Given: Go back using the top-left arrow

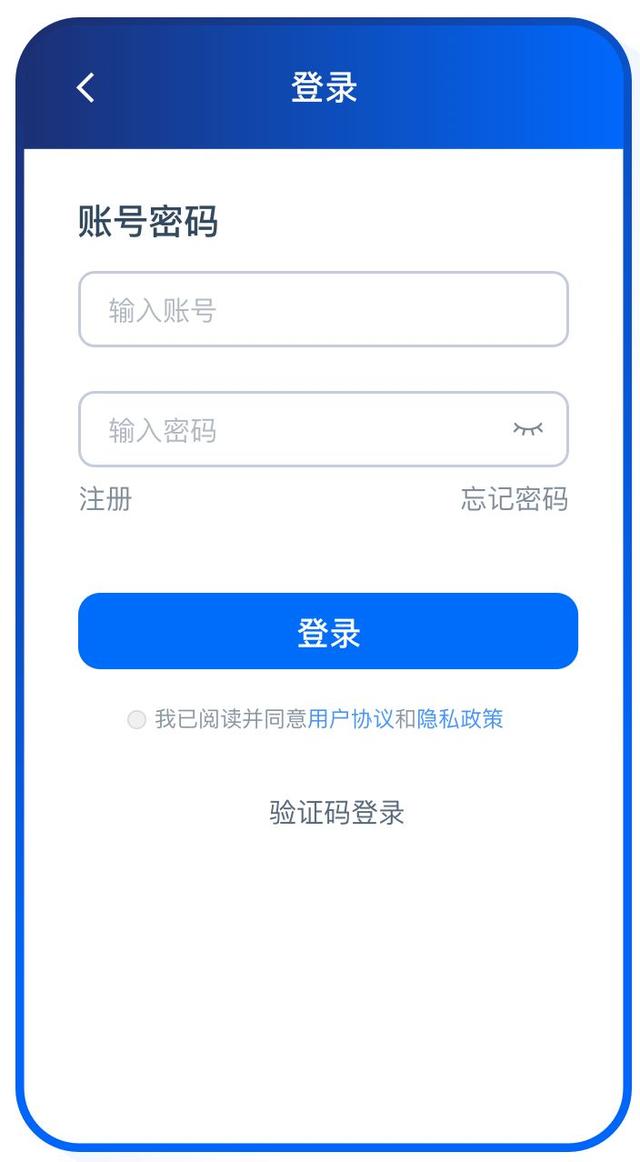Looking at the screenshot, I should [x=86, y=88].
